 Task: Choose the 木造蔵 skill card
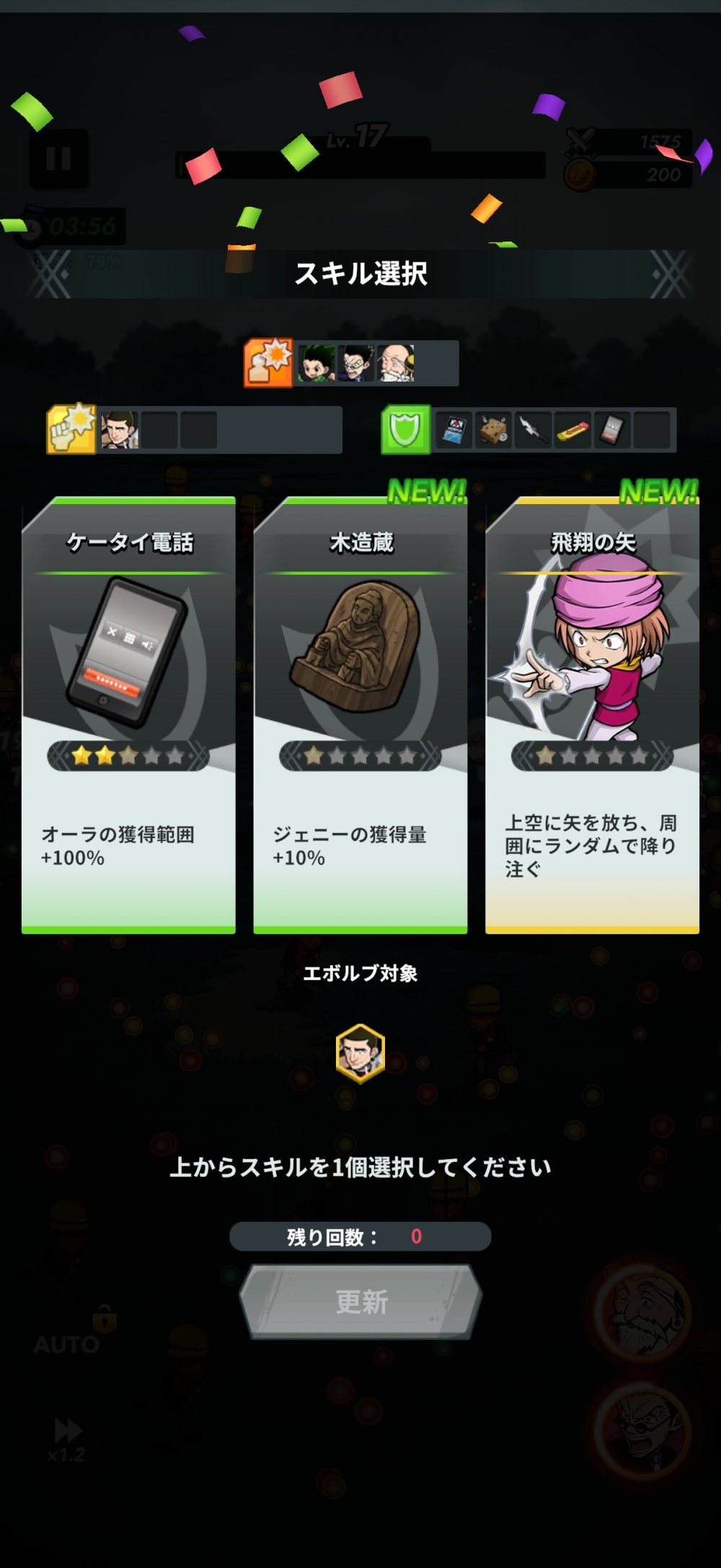[360, 714]
